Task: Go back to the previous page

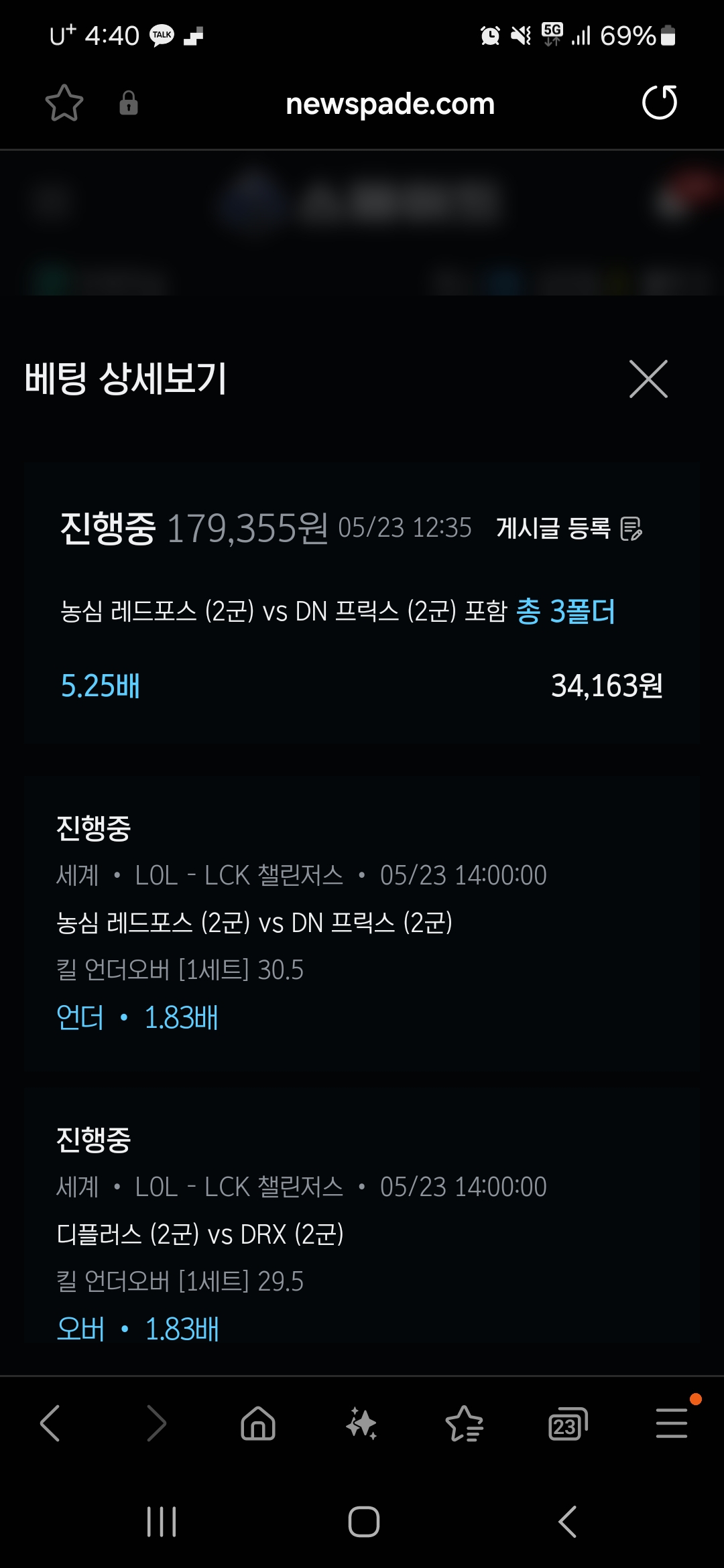Action: pos(51,1423)
